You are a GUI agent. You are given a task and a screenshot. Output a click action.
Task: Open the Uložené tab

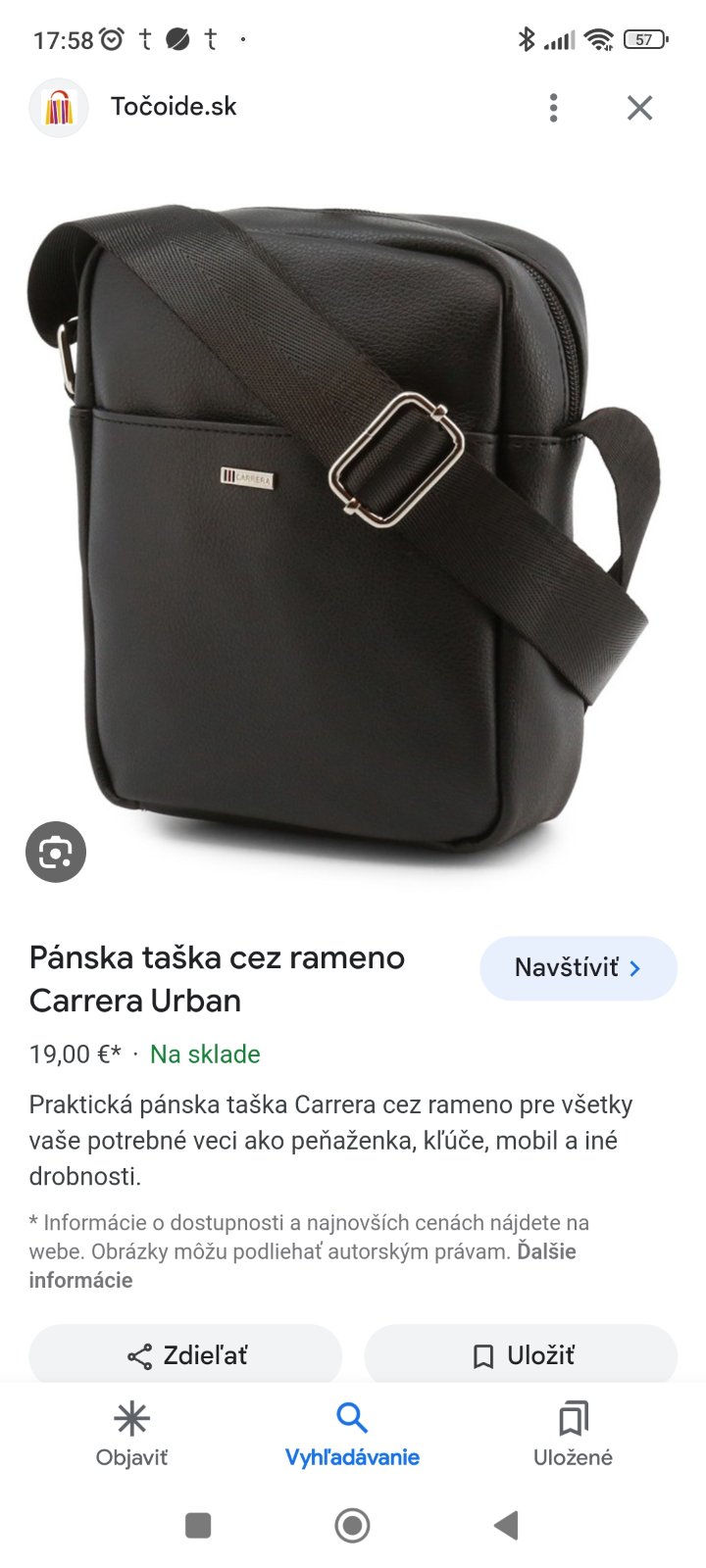[x=573, y=1434]
